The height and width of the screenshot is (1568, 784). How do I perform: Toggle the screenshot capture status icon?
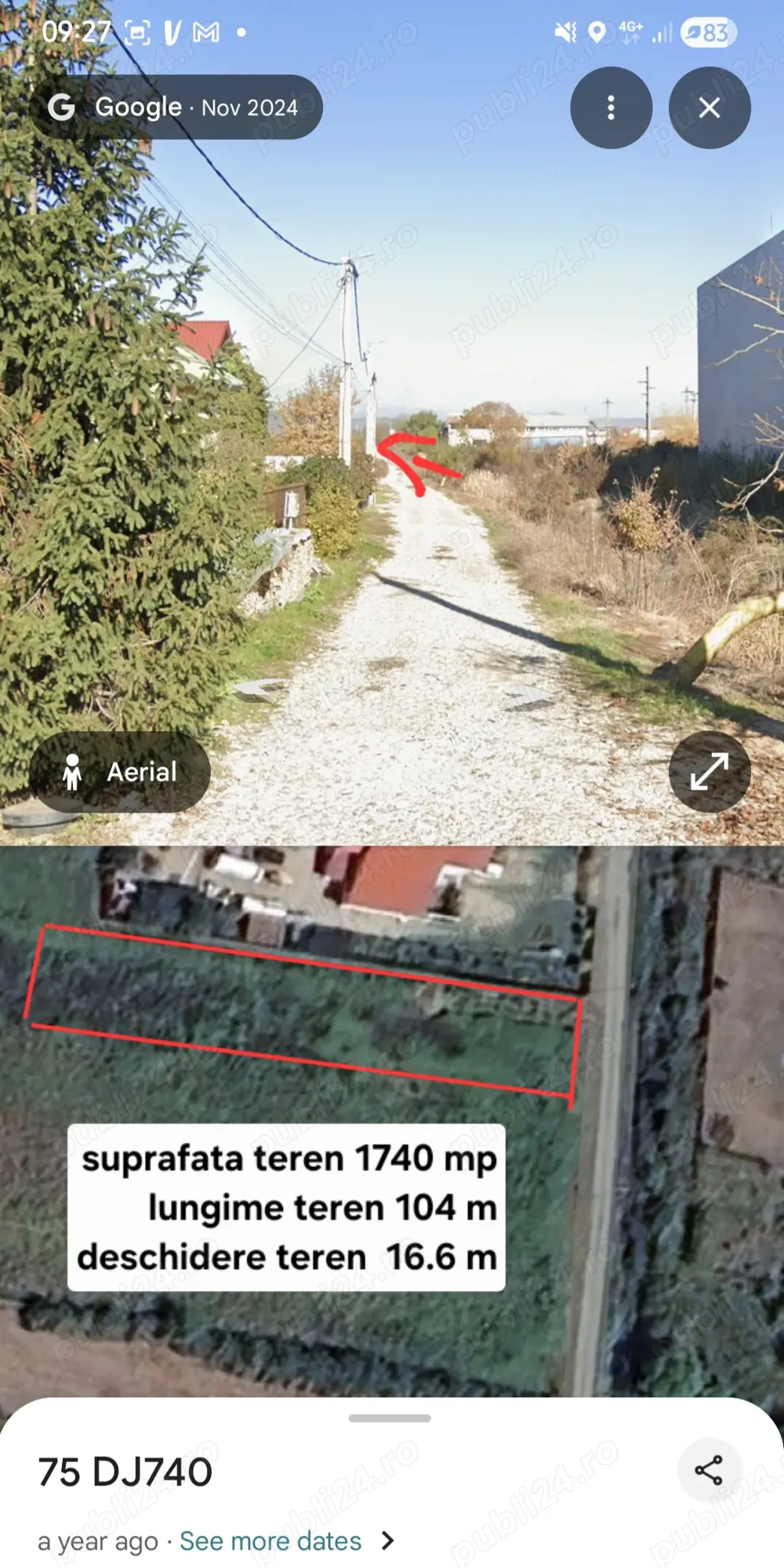tap(137, 31)
